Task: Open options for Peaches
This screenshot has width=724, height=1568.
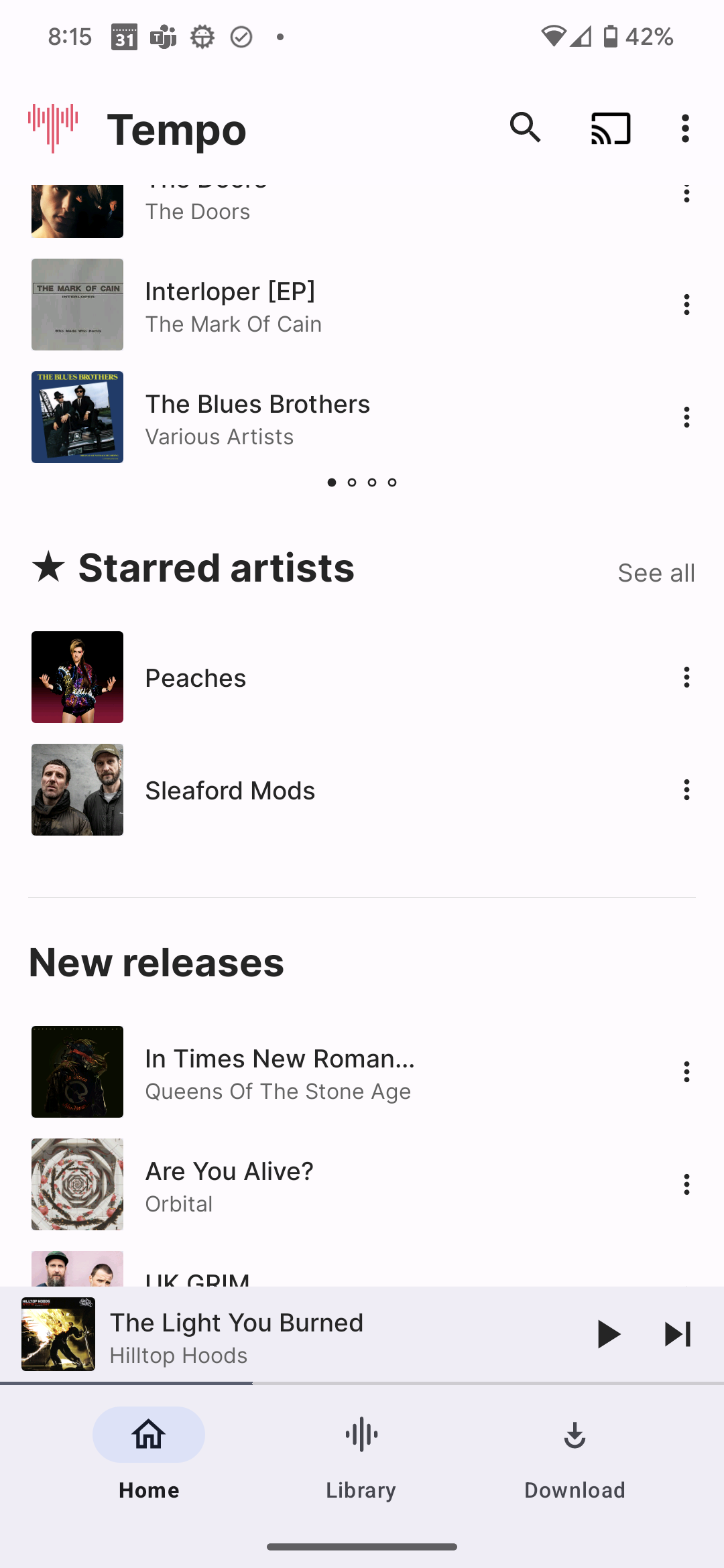Action: coord(686,677)
